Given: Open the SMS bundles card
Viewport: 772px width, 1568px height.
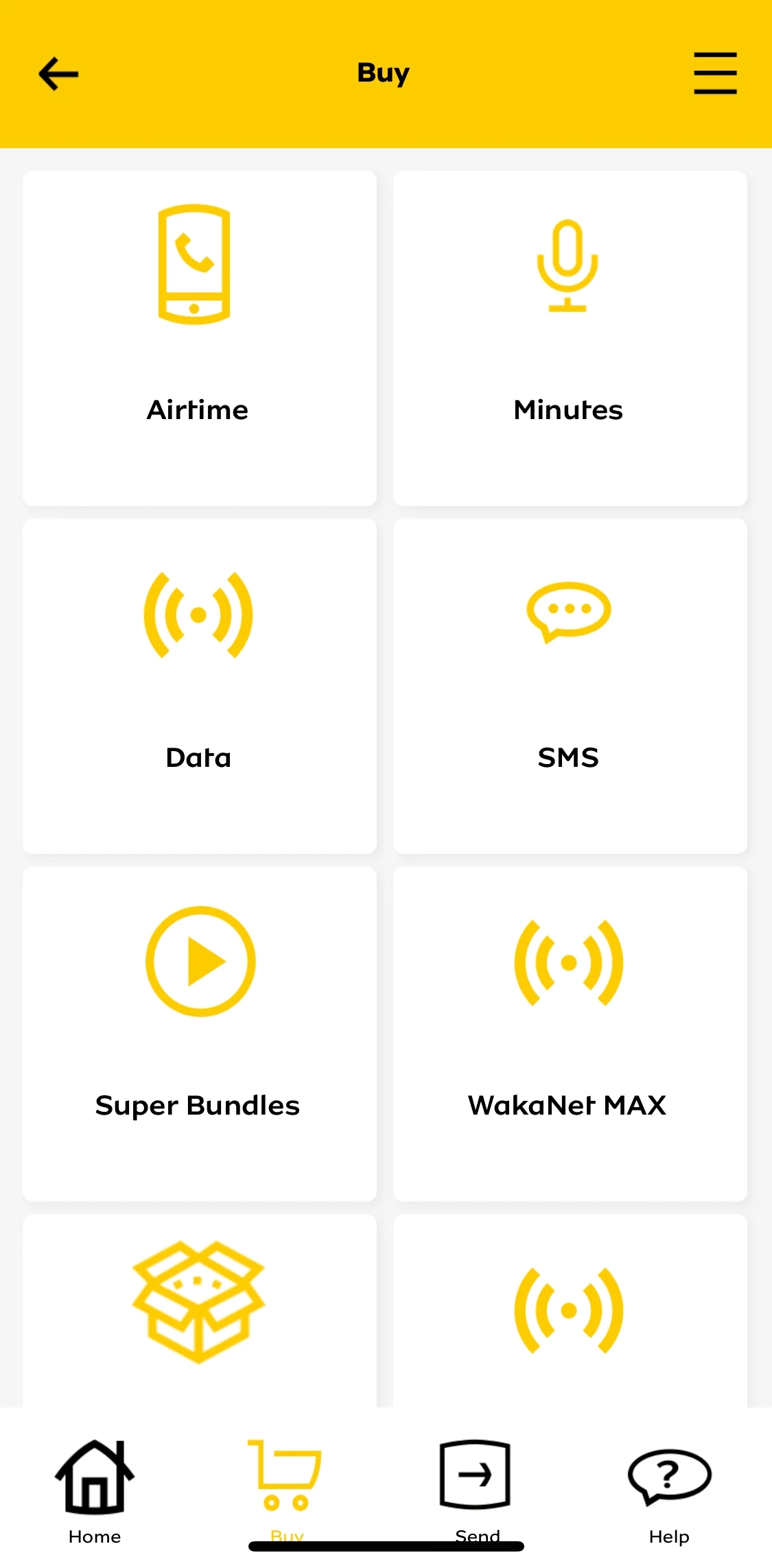Looking at the screenshot, I should click(x=570, y=686).
